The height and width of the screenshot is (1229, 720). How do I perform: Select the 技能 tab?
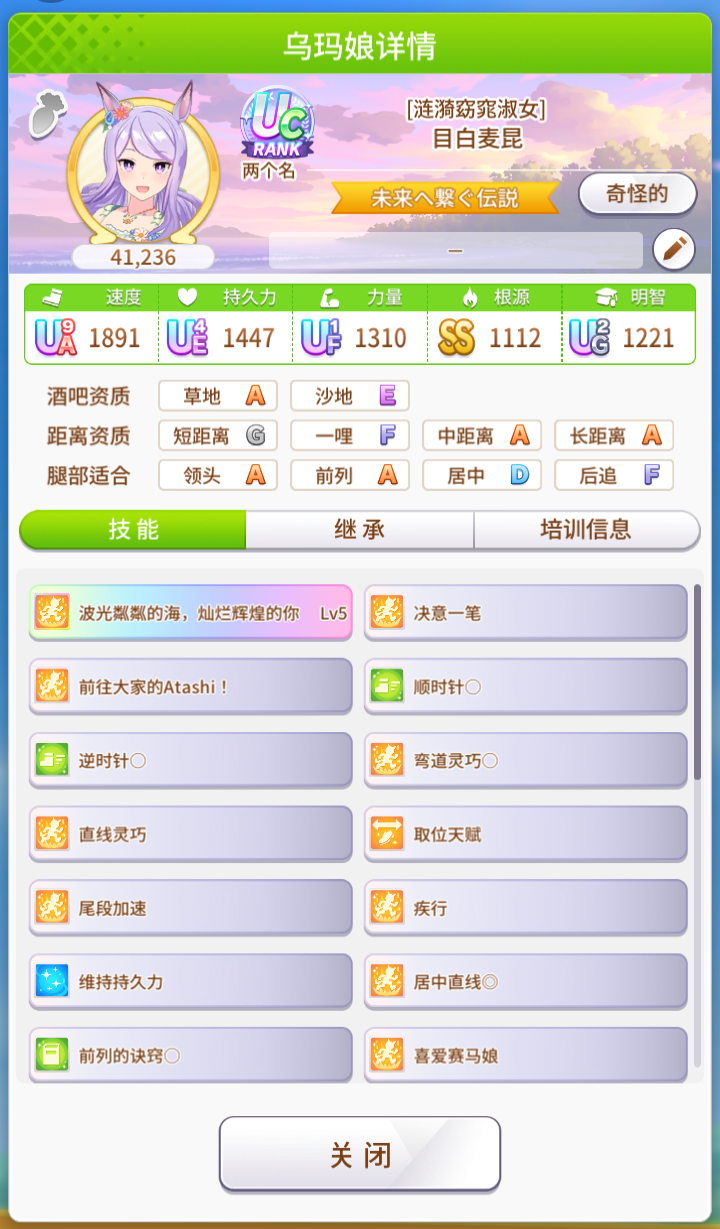tap(133, 530)
